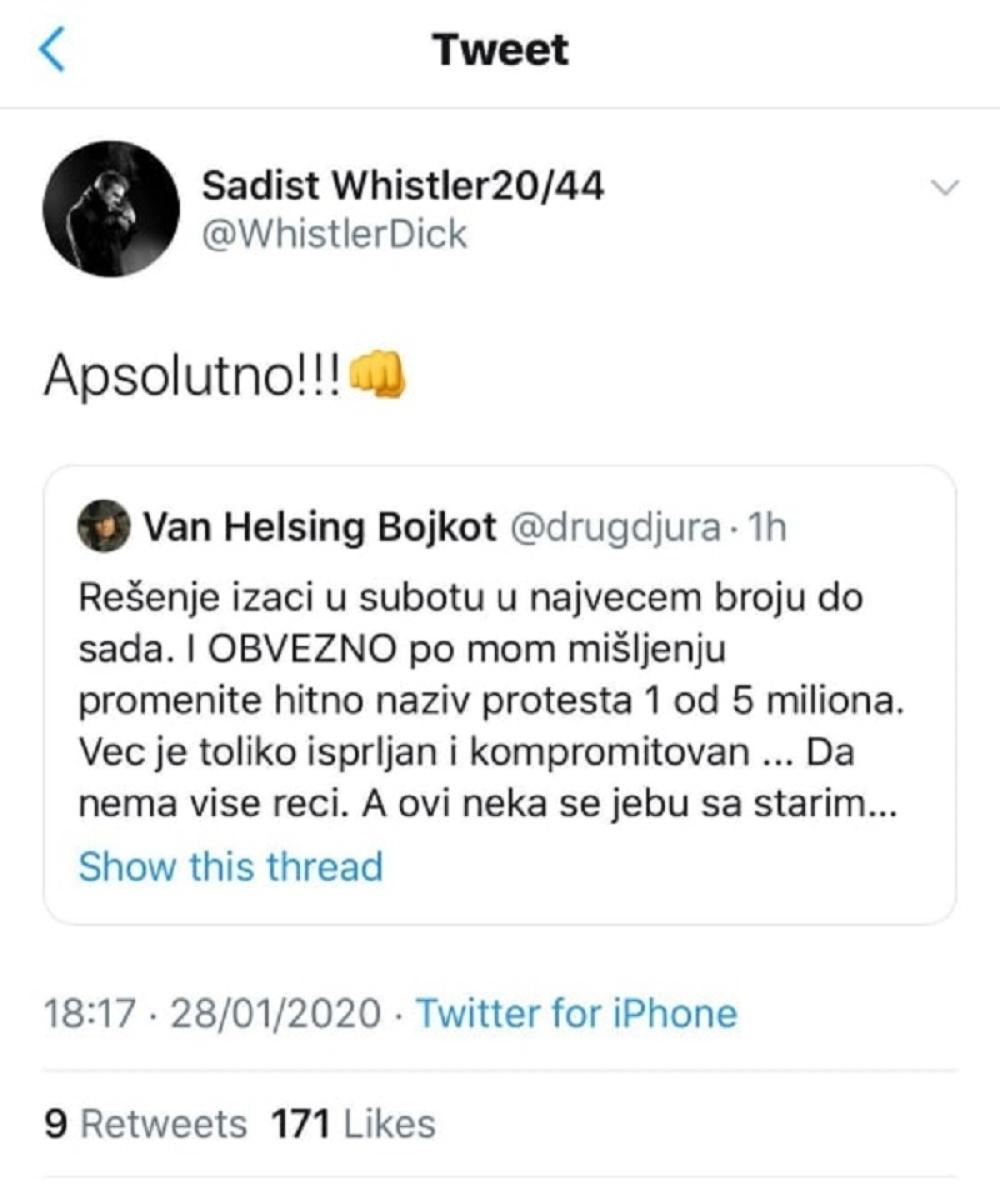Image resolution: width=1000 pixels, height=1196 pixels.
Task: Open the Twitter for iPhone link
Action: point(576,1014)
